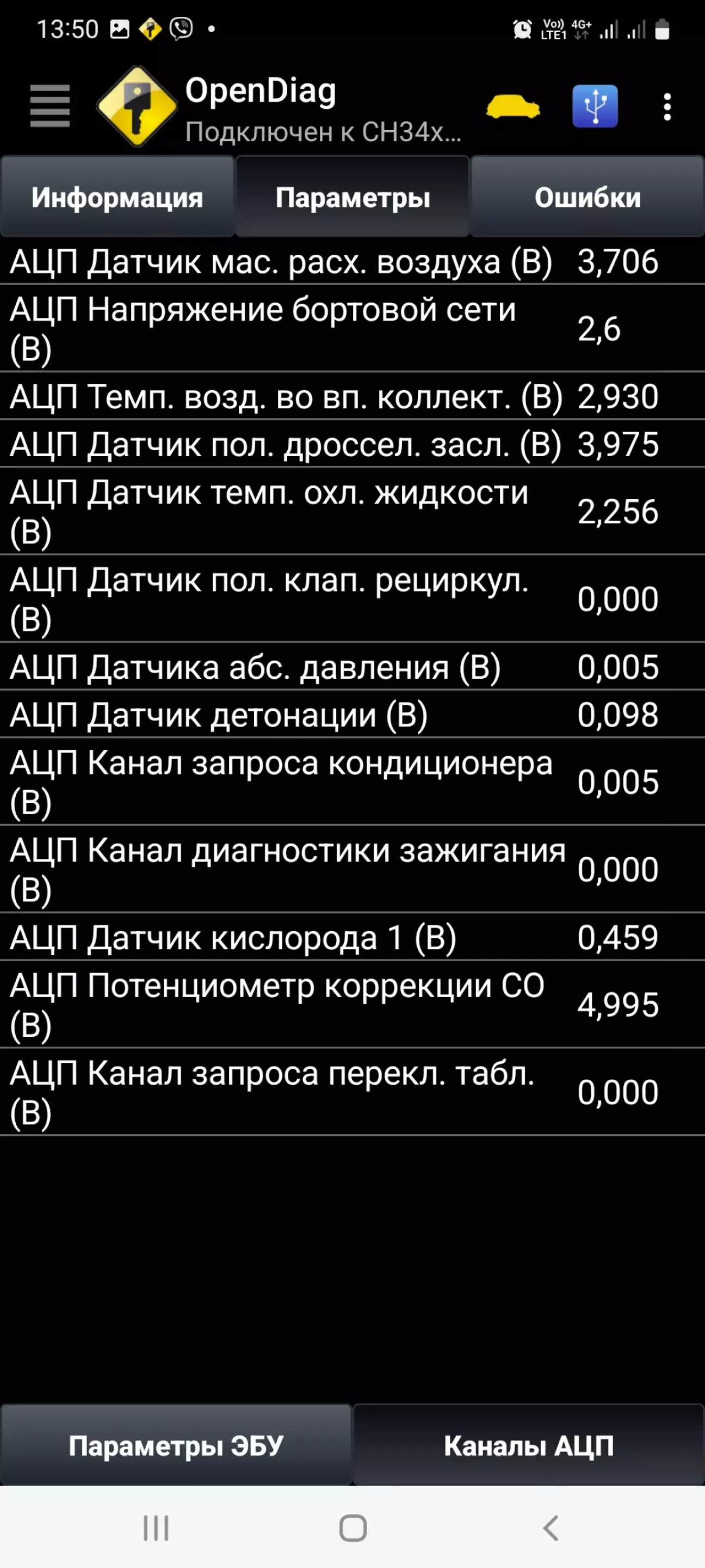Switch to the Информация tab
This screenshot has width=705, height=1568.
[x=117, y=197]
